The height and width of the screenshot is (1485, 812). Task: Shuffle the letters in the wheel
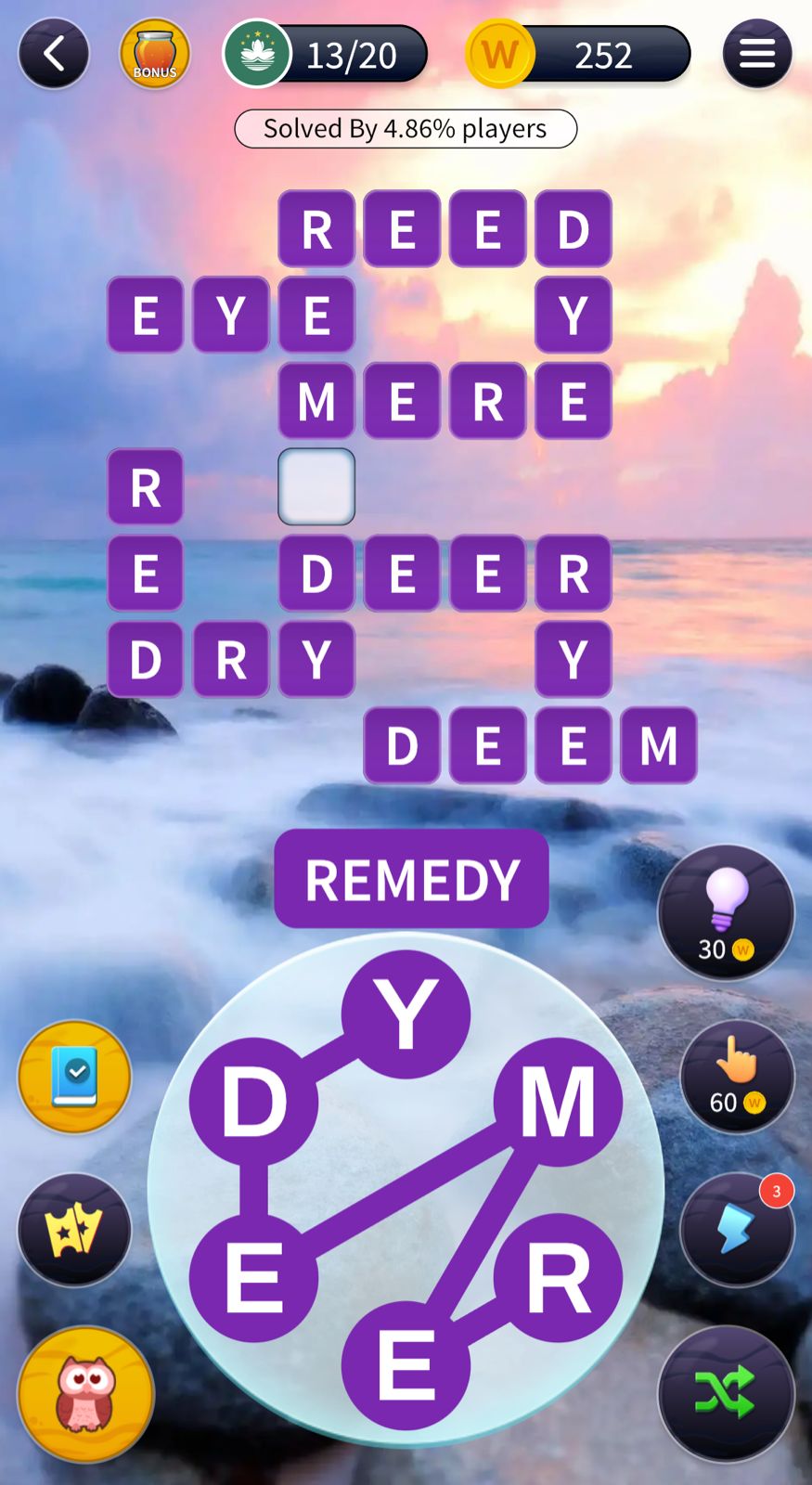pos(726,1392)
